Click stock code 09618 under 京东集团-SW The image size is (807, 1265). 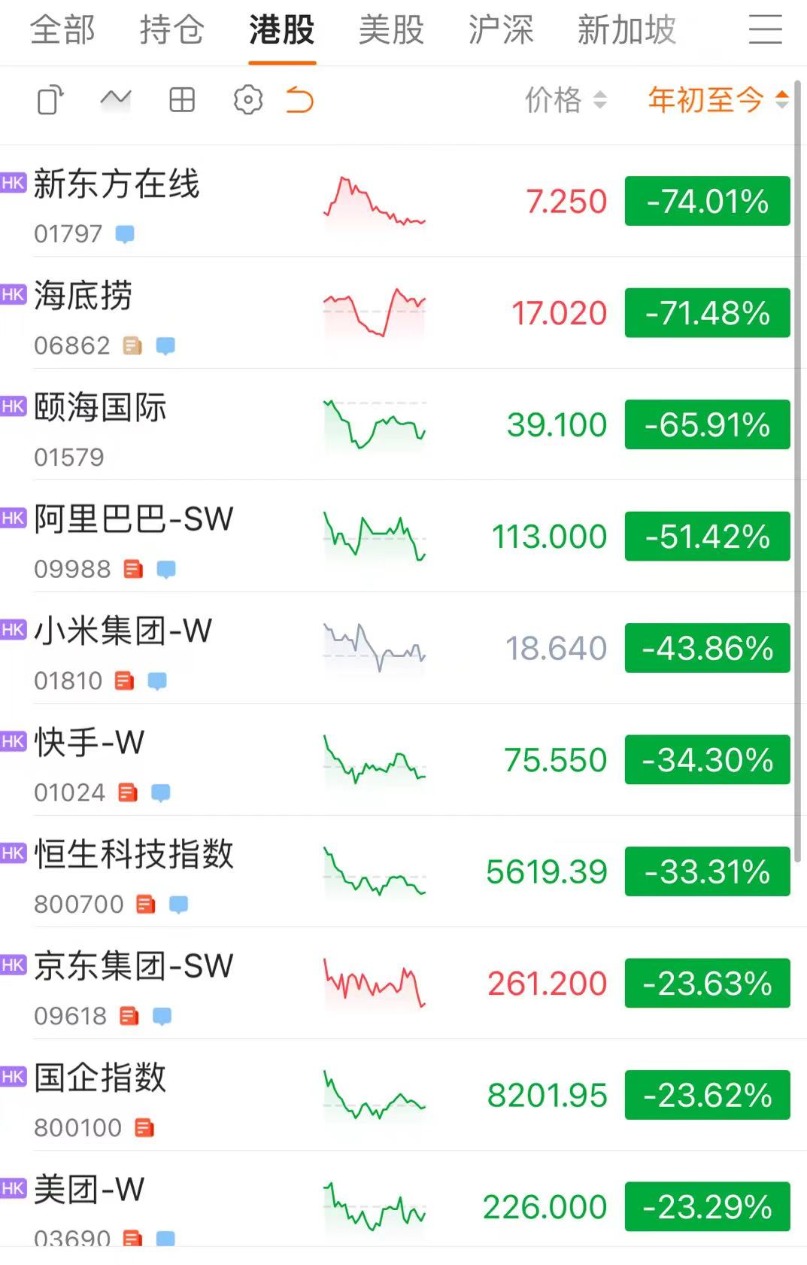tap(68, 1015)
